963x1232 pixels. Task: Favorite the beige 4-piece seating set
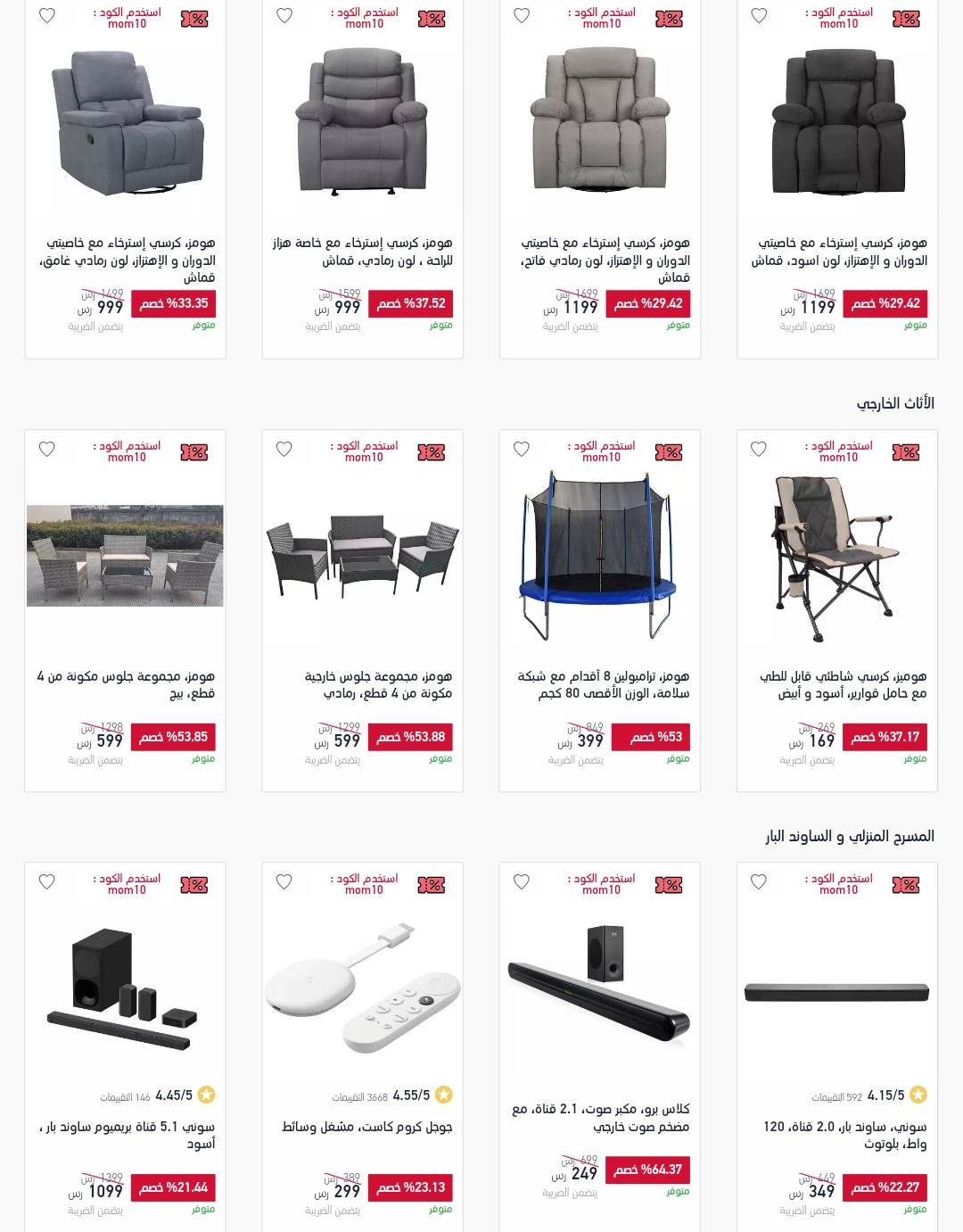47,449
